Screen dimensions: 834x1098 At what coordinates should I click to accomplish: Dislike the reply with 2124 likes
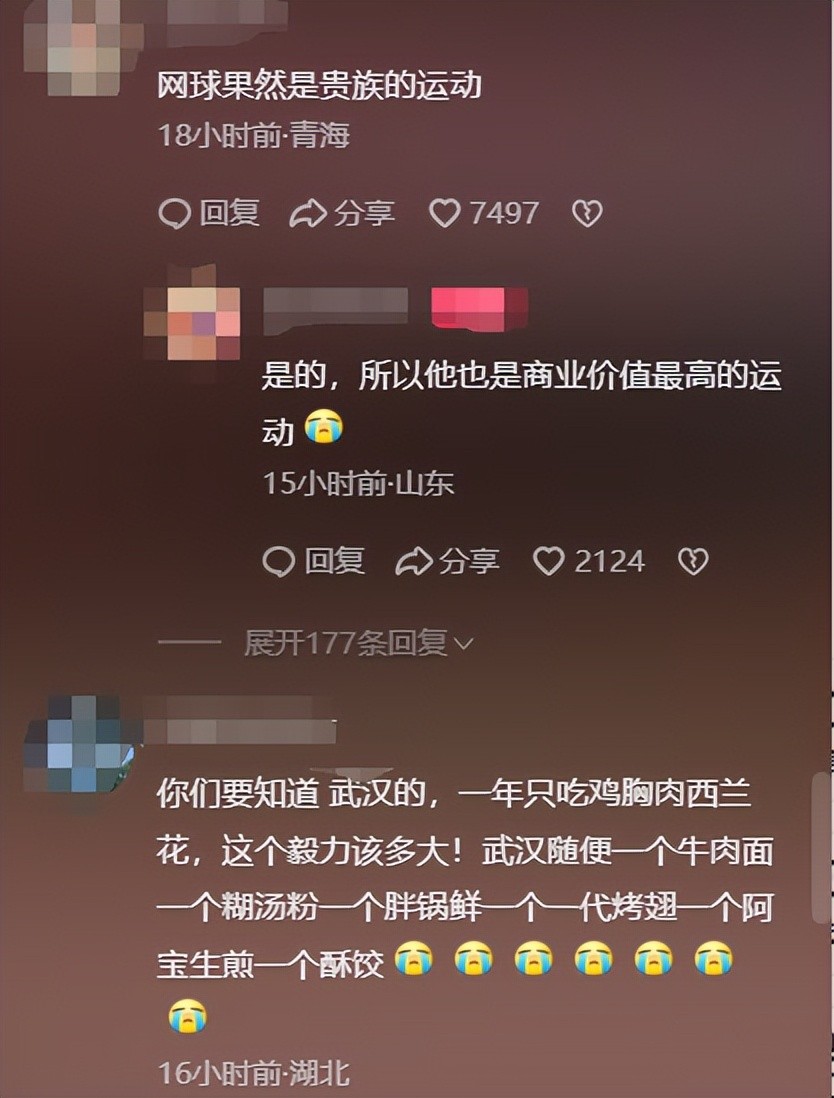pyautogui.click(x=693, y=561)
